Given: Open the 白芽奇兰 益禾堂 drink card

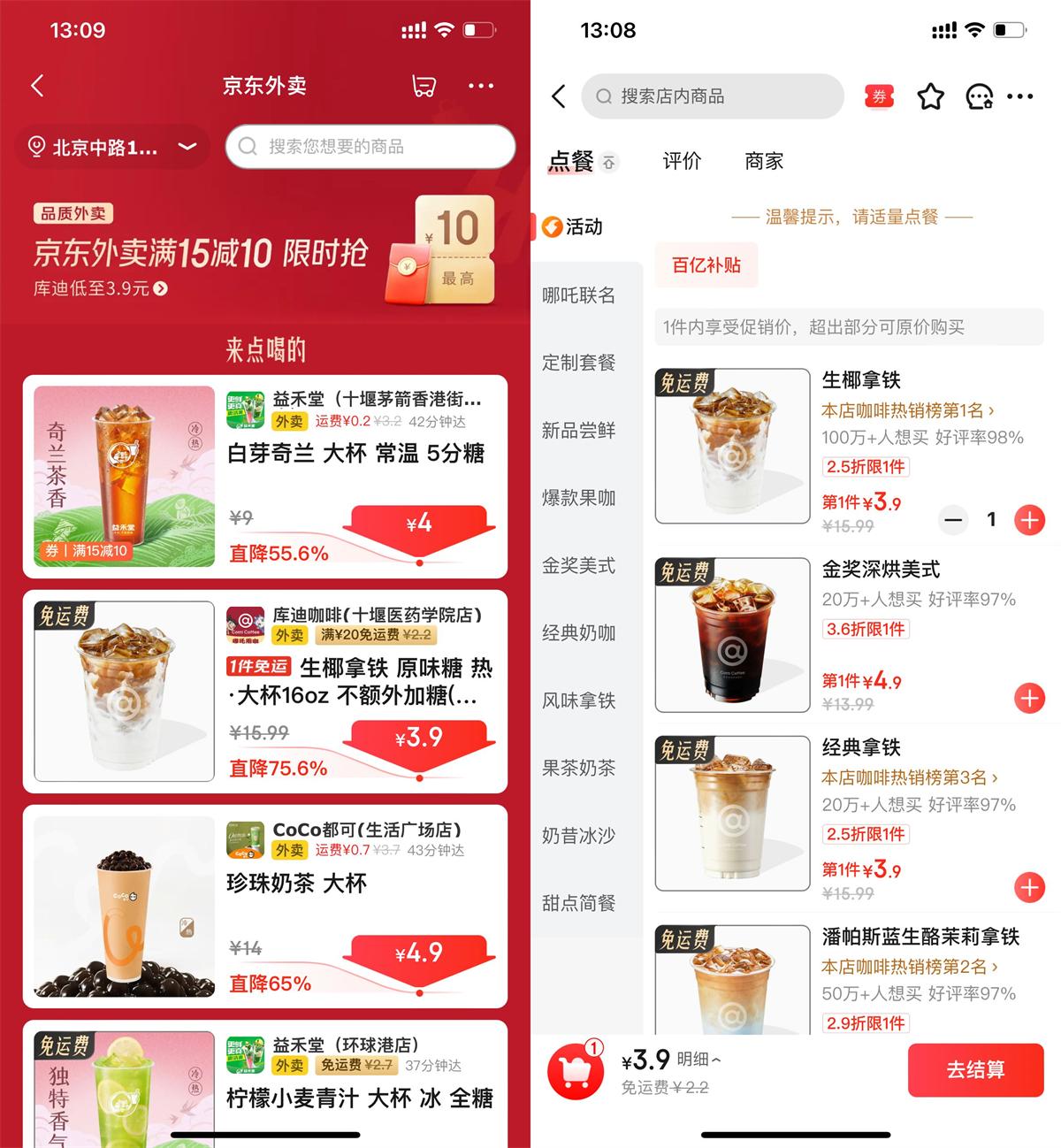Looking at the screenshot, I should tap(265, 476).
